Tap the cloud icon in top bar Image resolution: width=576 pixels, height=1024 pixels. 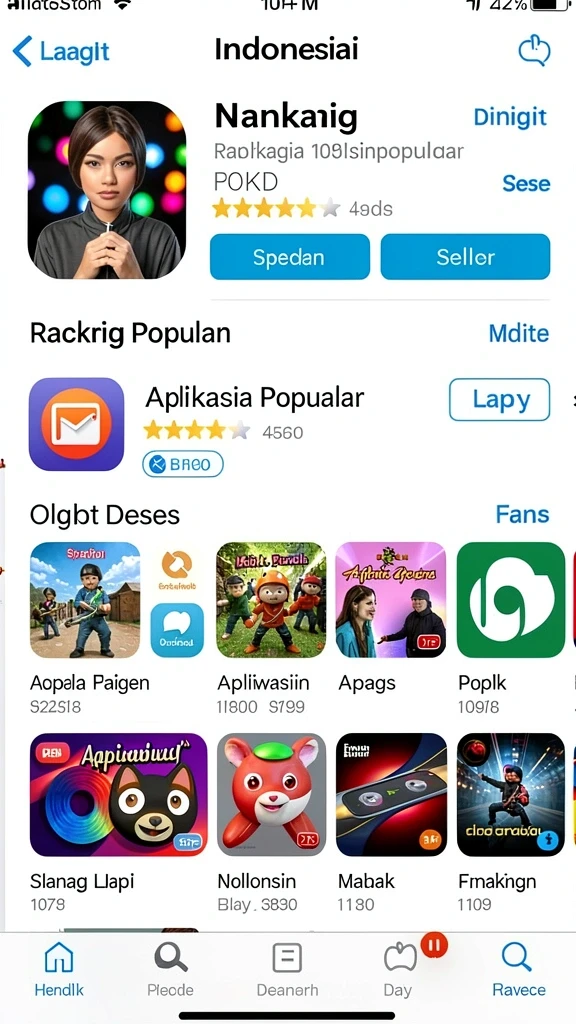(534, 50)
